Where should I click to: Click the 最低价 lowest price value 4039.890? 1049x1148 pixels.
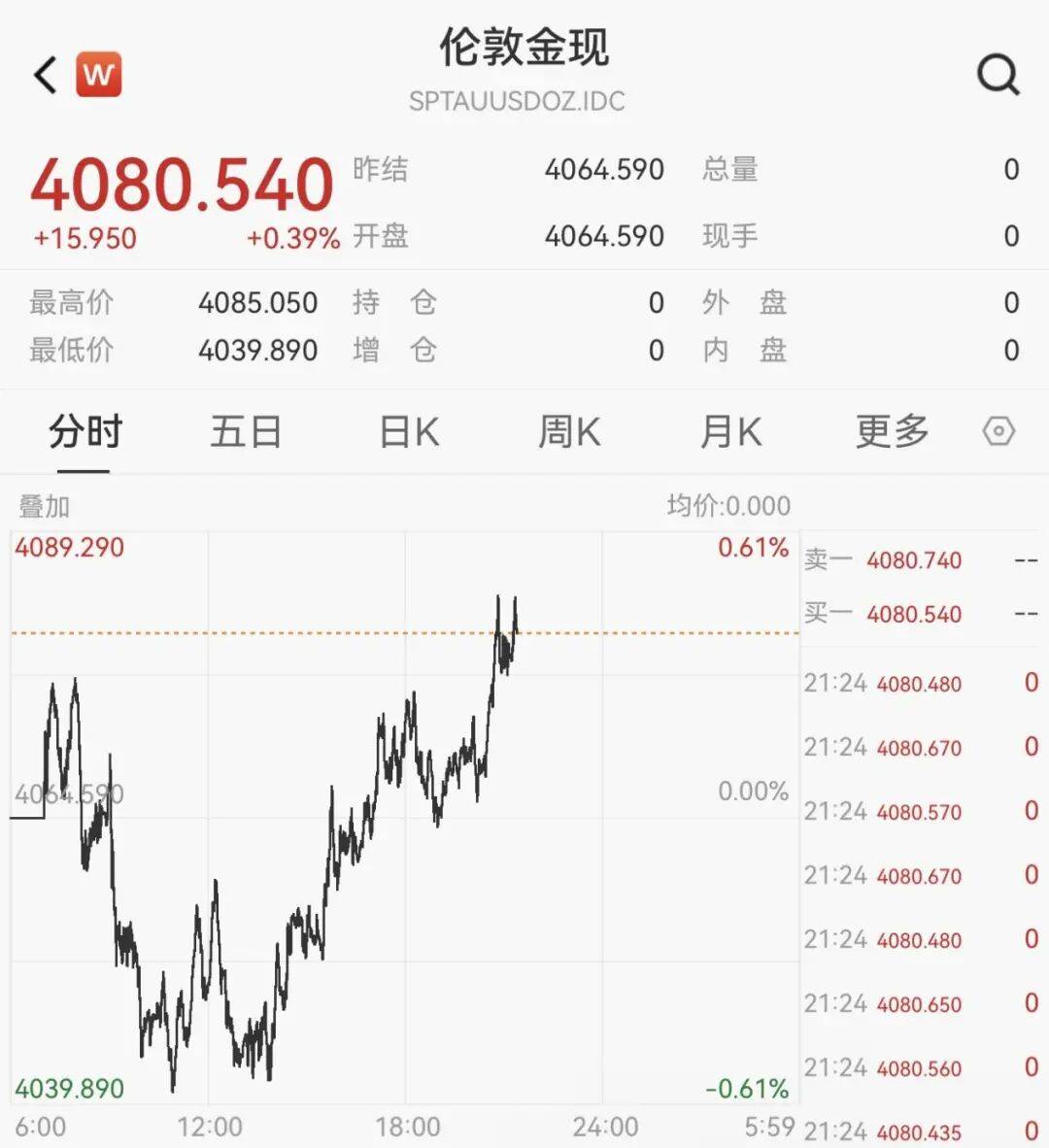click(x=258, y=350)
